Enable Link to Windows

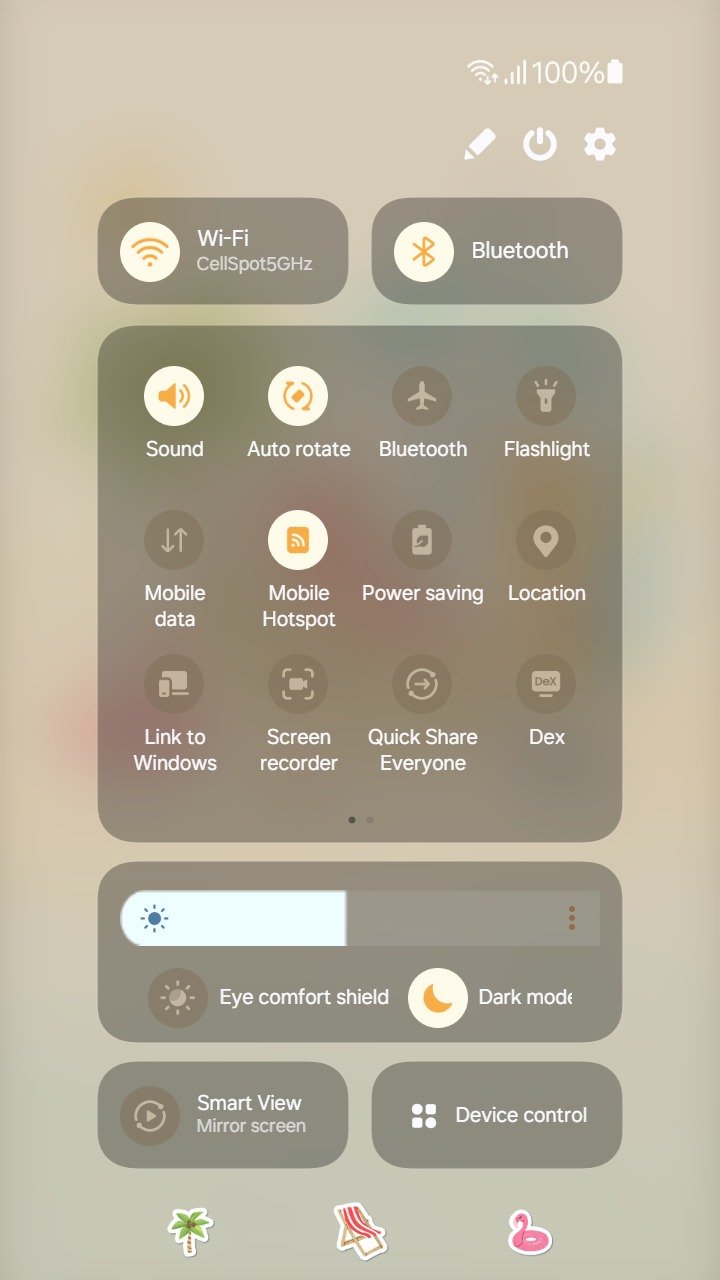click(x=174, y=684)
